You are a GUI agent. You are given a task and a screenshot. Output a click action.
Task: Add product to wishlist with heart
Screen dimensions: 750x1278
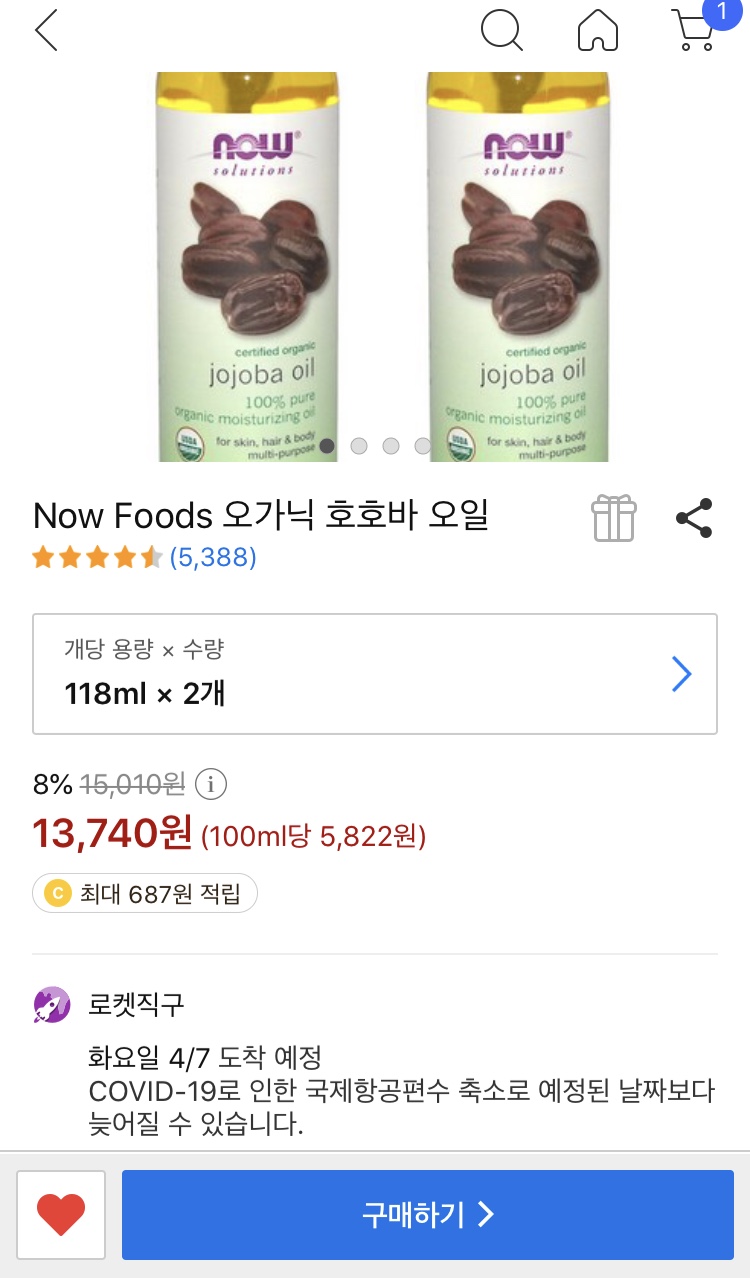pyautogui.click(x=61, y=1215)
